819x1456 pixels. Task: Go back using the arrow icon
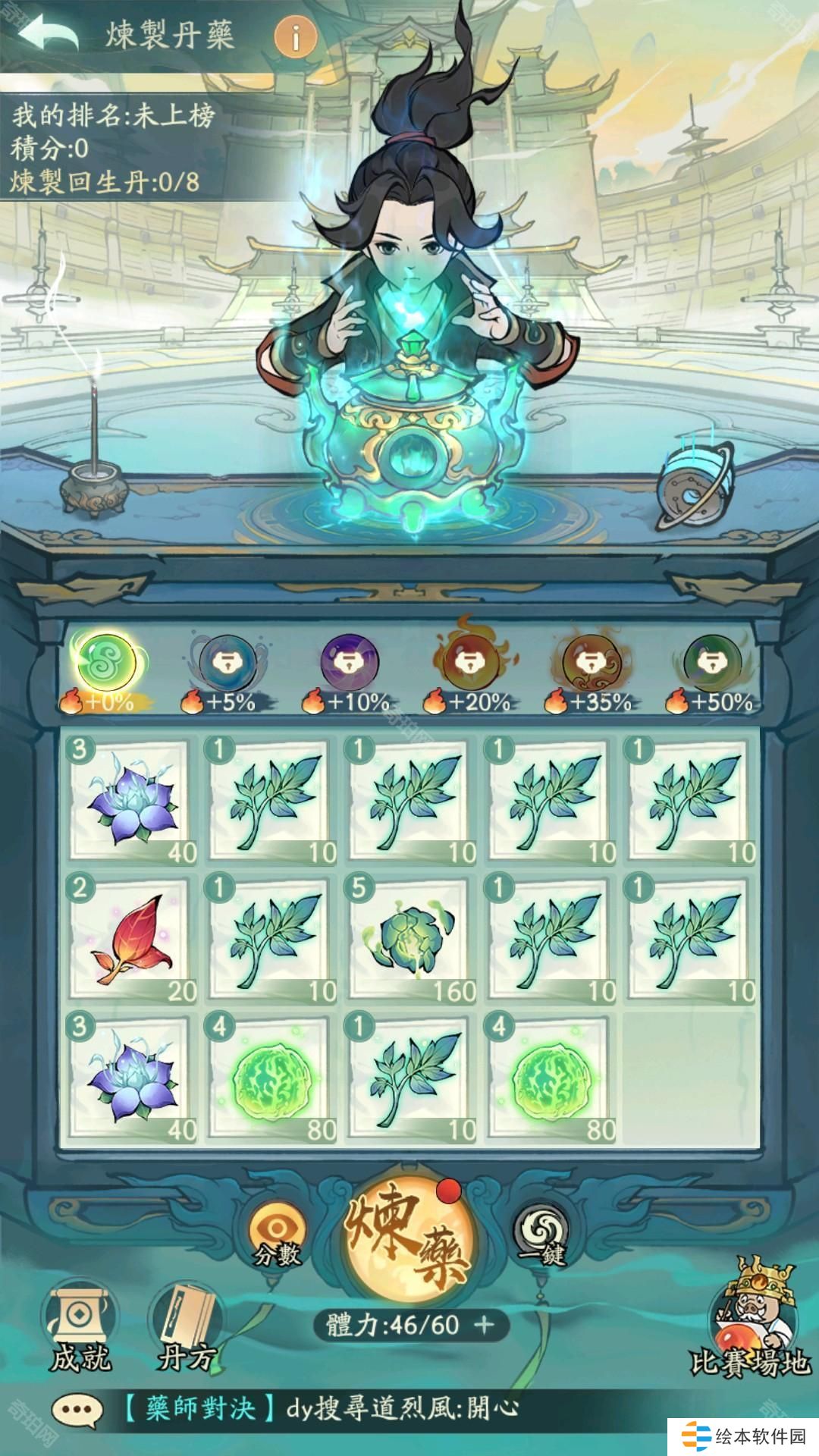tap(47, 34)
